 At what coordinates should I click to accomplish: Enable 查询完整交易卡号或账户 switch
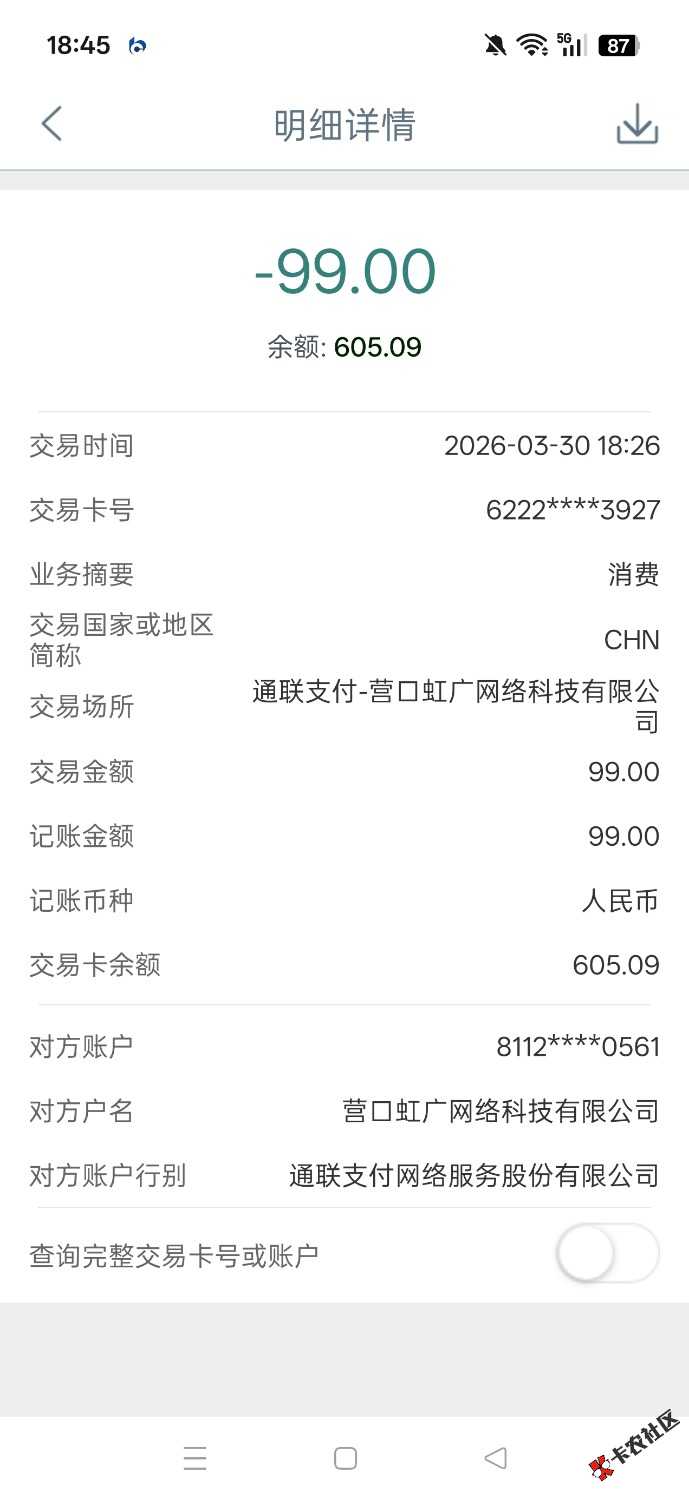point(607,1254)
